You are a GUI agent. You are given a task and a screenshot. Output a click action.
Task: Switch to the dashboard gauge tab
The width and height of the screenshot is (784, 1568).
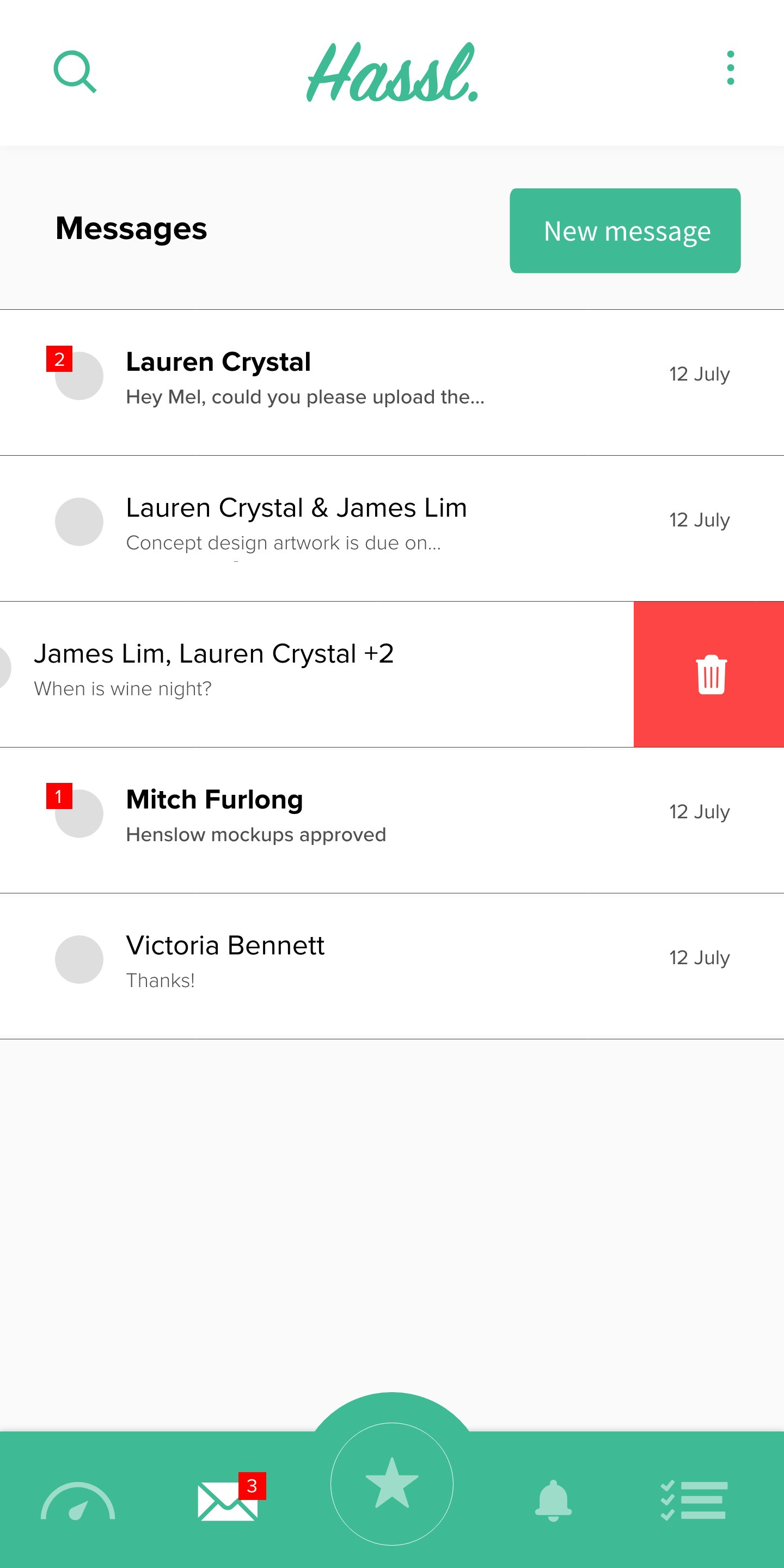(78, 1501)
